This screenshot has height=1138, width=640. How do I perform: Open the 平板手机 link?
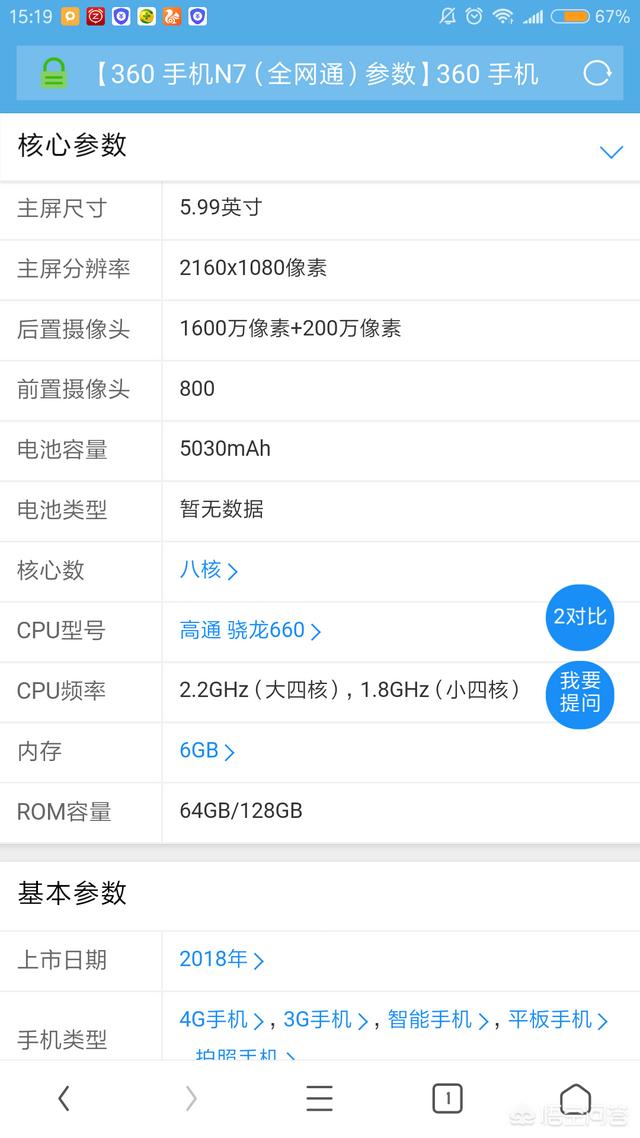558,1020
